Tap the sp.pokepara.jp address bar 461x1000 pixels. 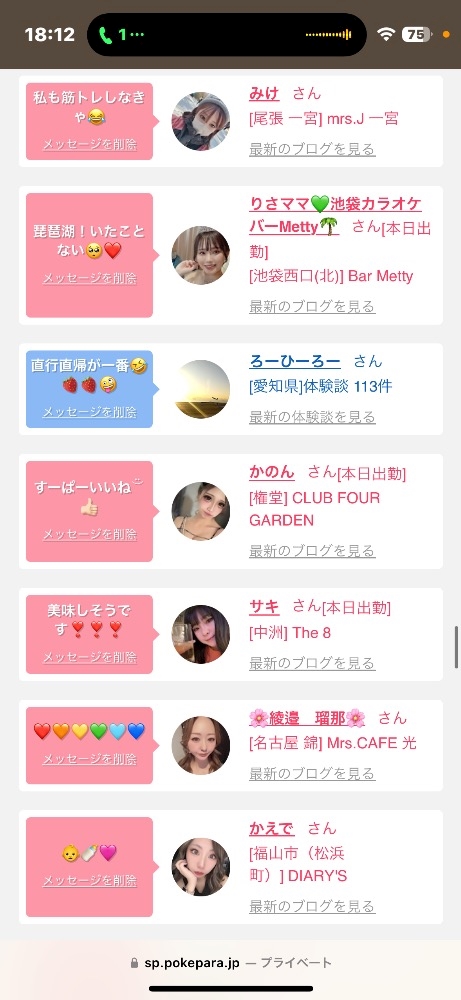[x=231, y=963]
